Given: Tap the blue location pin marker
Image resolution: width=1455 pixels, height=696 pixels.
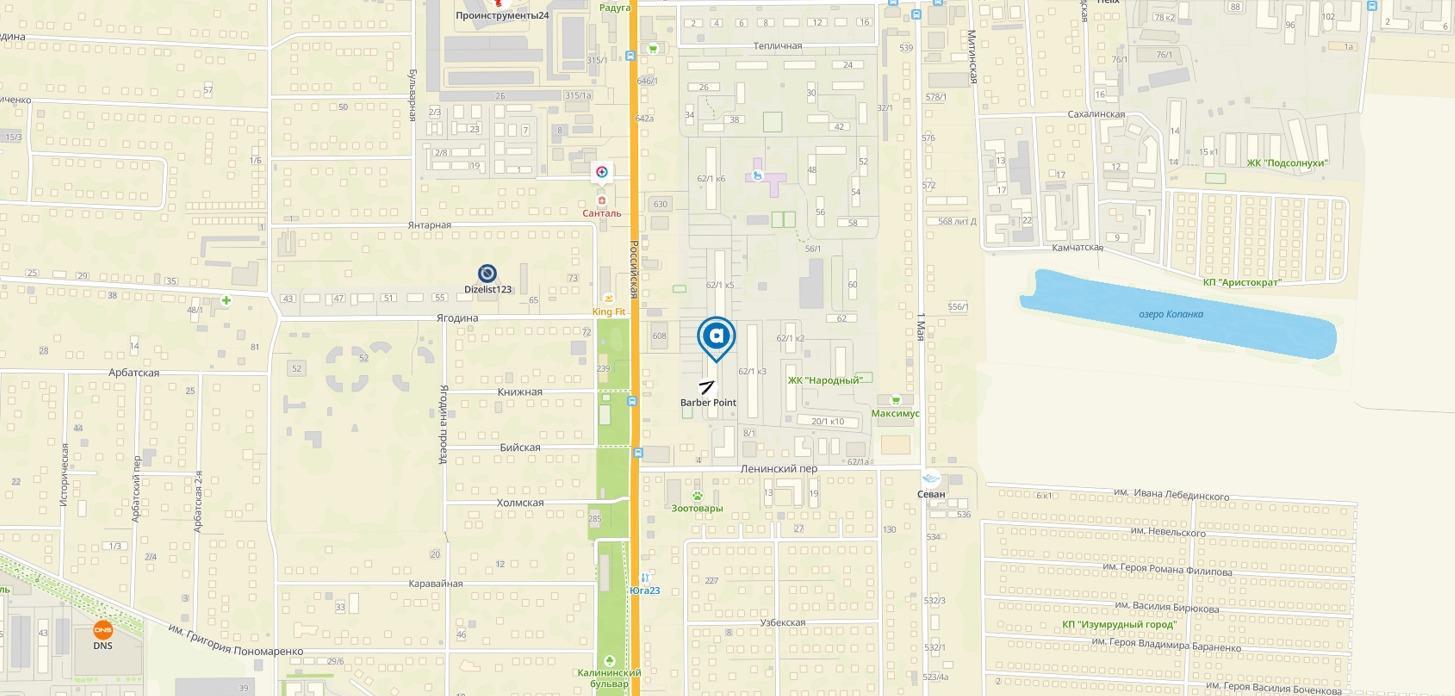Looking at the screenshot, I should 716,337.
